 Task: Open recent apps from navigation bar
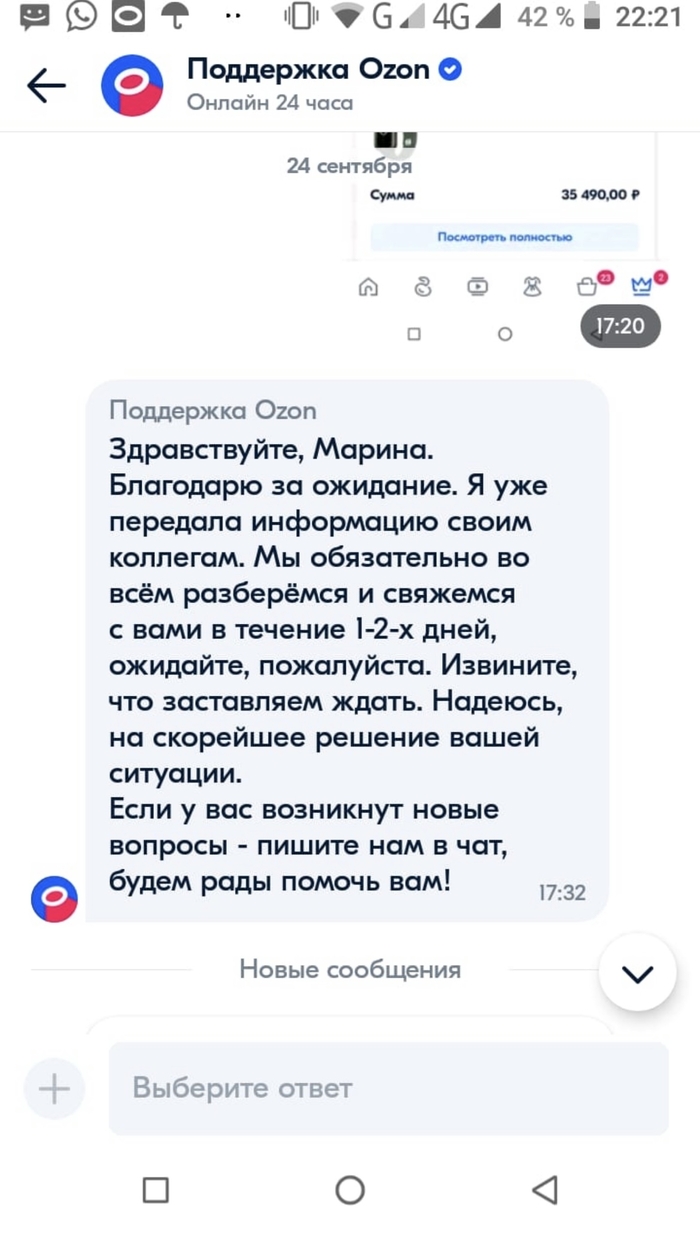coord(155,1189)
